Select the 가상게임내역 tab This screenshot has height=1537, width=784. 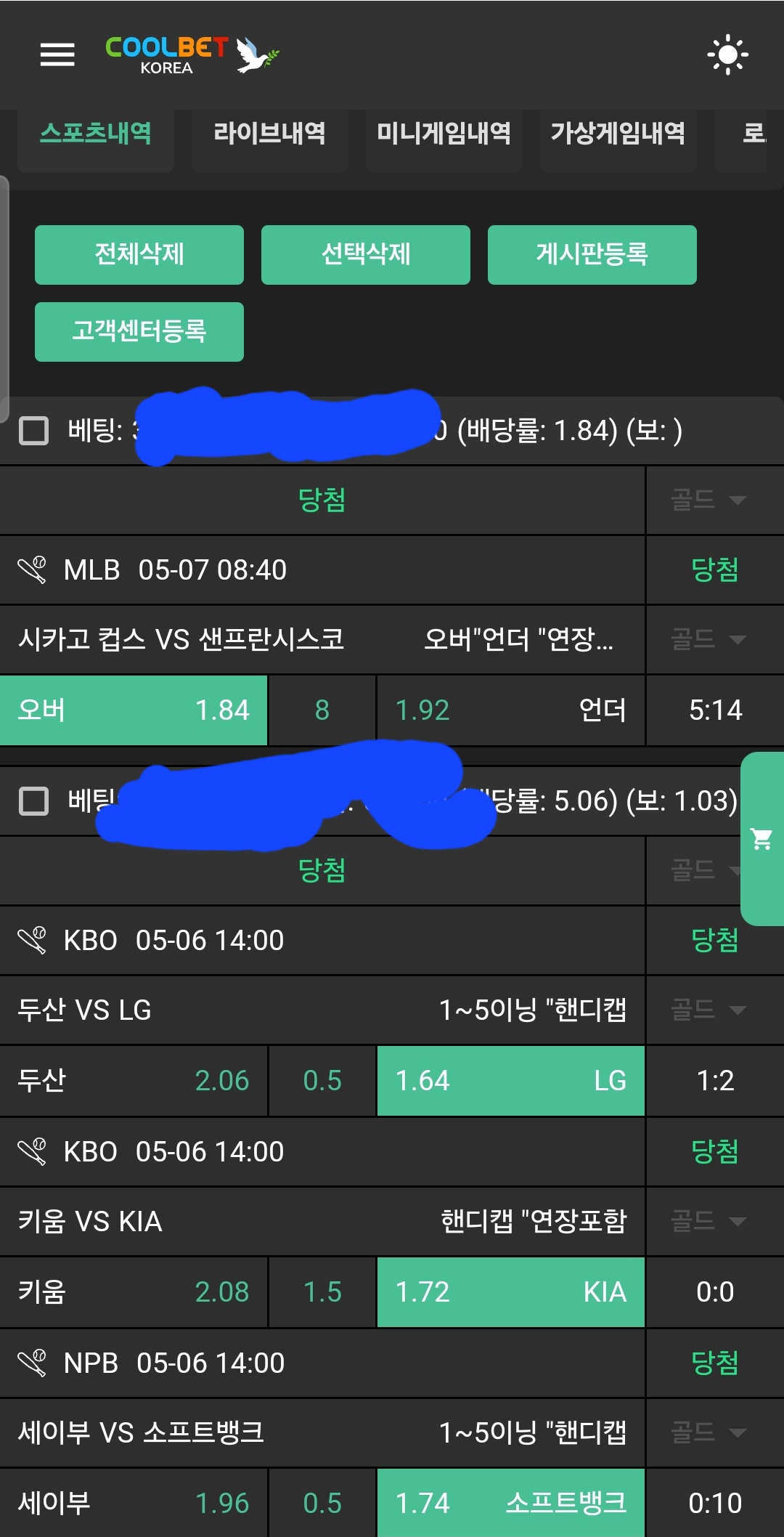click(x=618, y=134)
